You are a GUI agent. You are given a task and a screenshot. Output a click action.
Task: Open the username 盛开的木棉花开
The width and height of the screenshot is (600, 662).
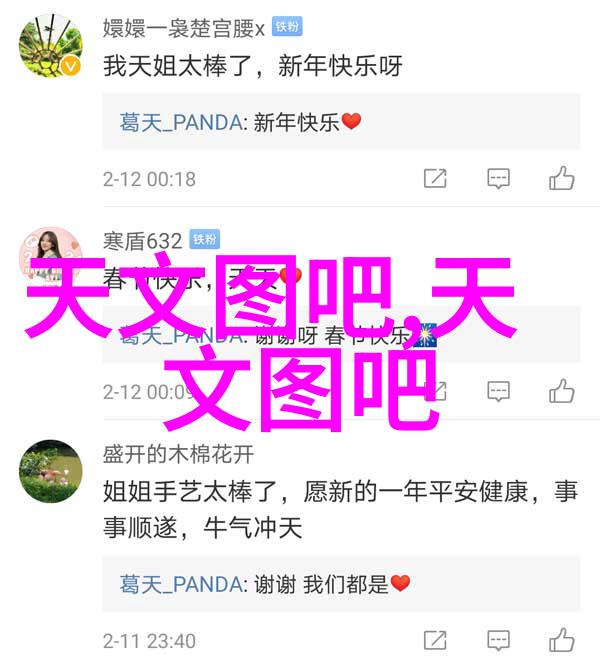click(x=178, y=453)
